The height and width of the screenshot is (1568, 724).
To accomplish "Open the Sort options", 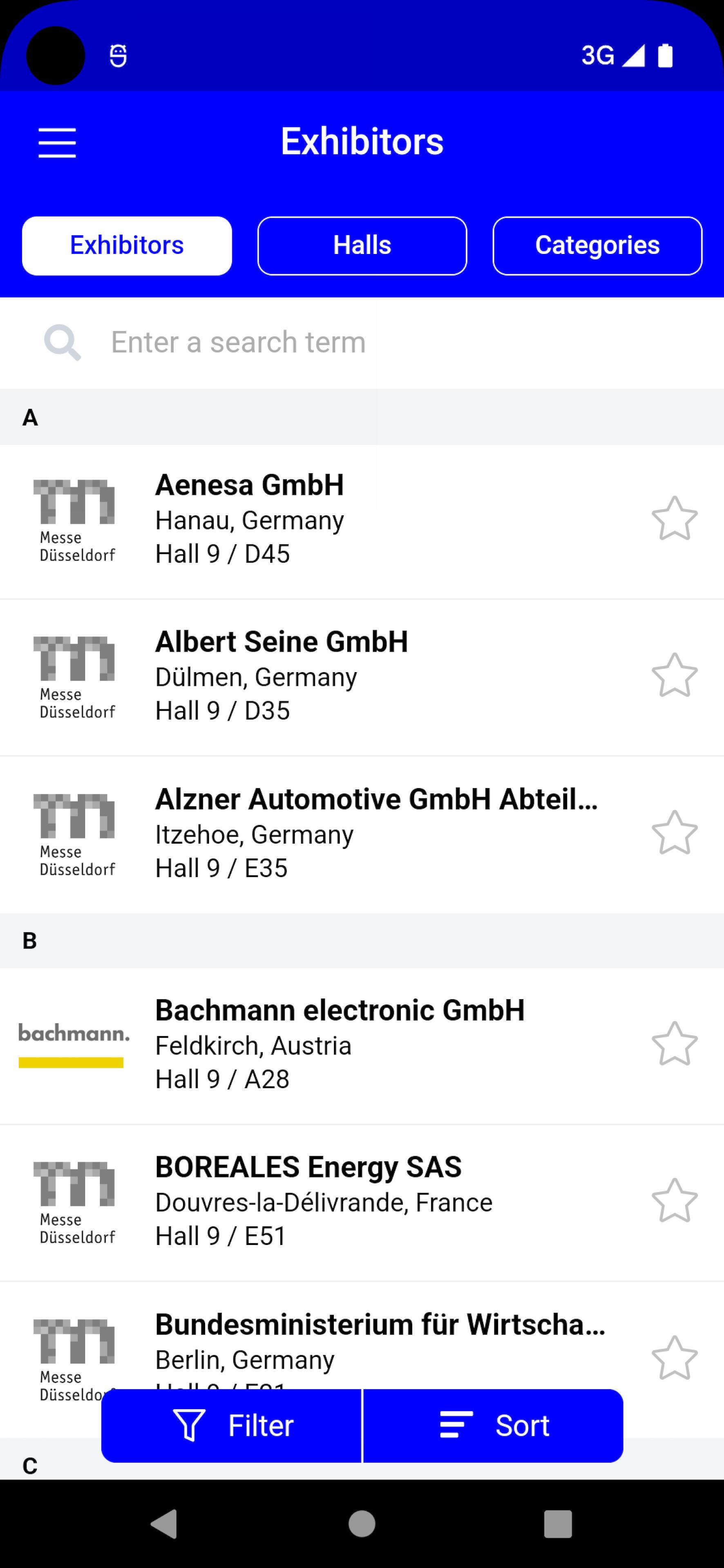I will point(493,1425).
